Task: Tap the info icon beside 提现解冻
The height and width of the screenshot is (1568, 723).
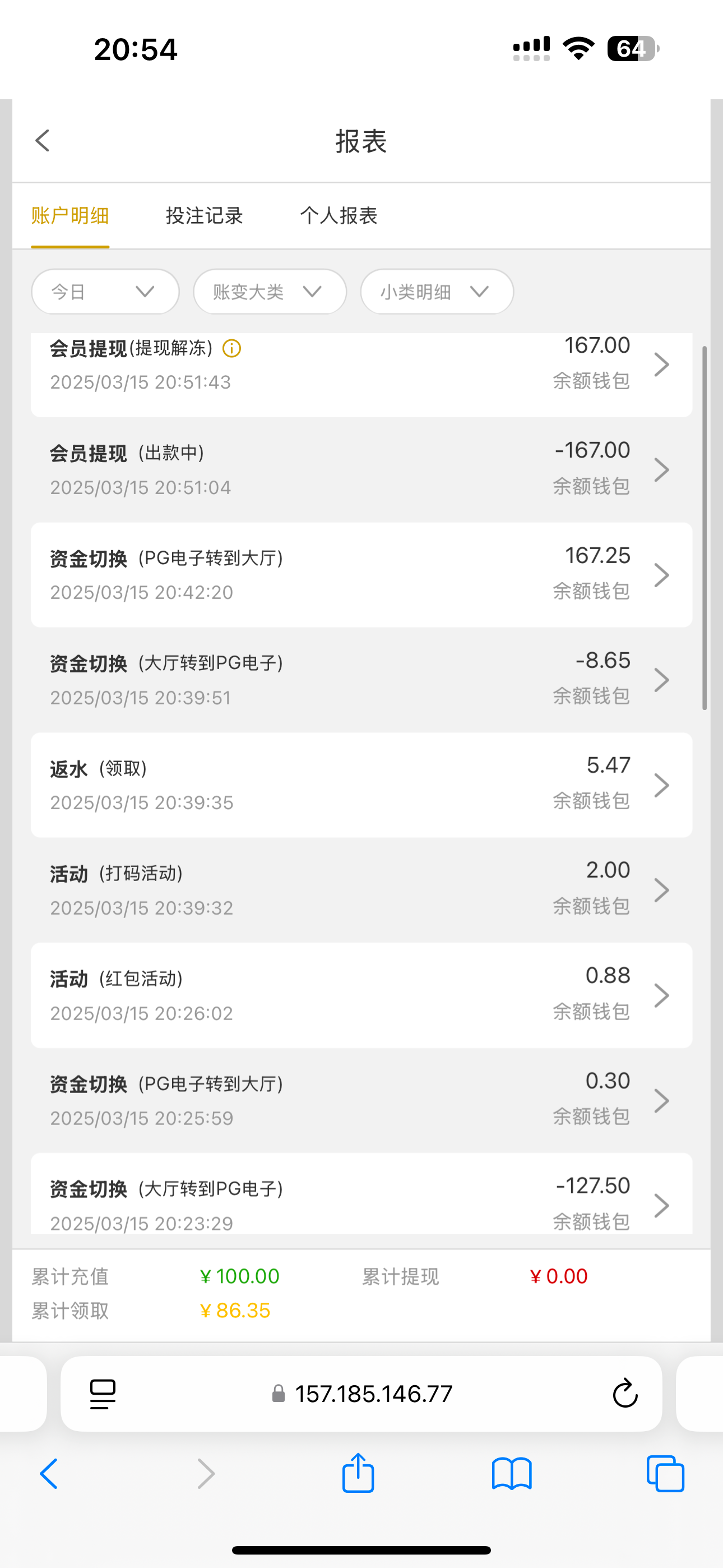Action: 232,348
